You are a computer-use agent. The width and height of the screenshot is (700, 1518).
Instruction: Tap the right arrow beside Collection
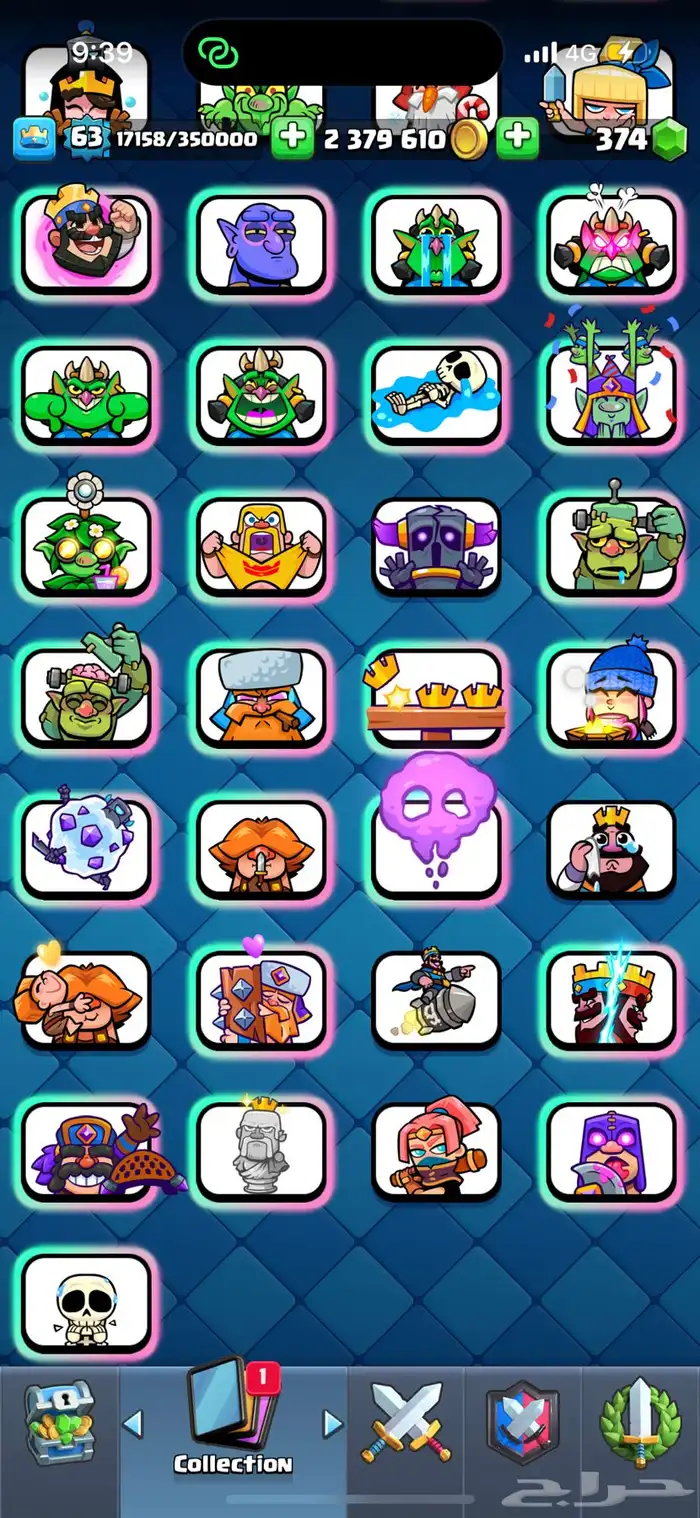(x=333, y=1423)
